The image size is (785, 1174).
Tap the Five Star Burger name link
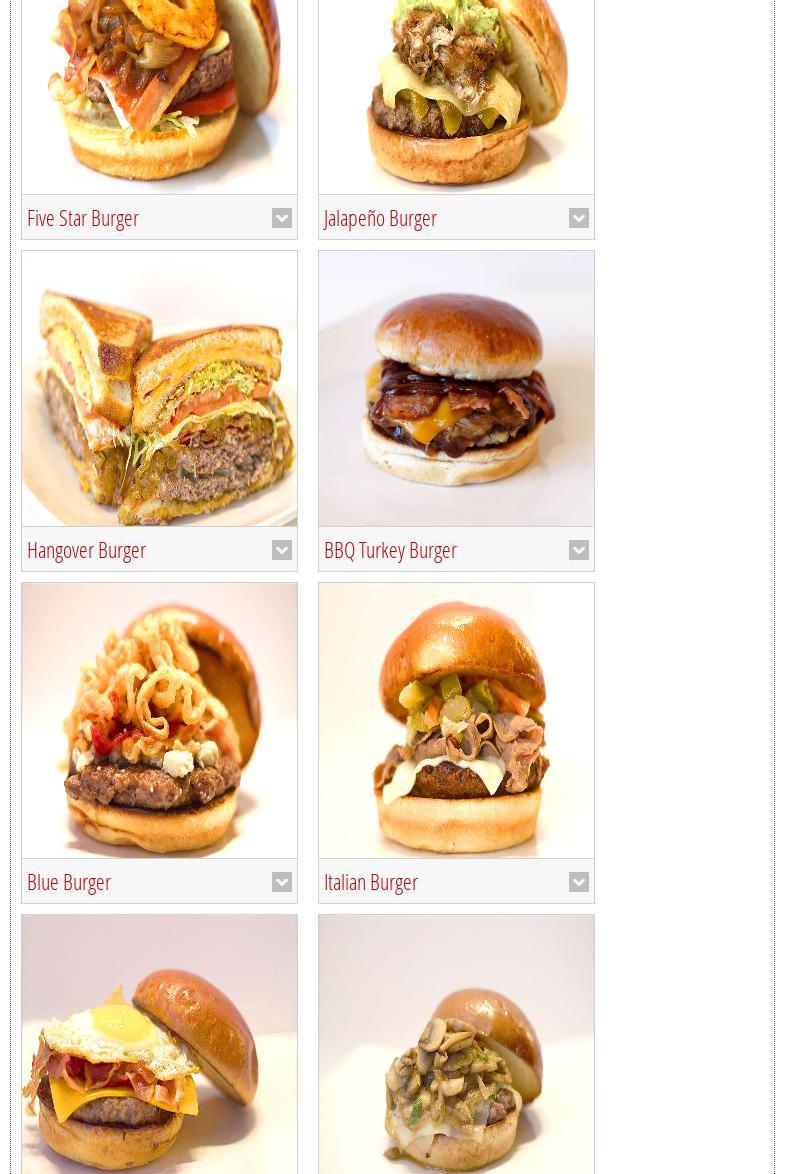(83, 218)
